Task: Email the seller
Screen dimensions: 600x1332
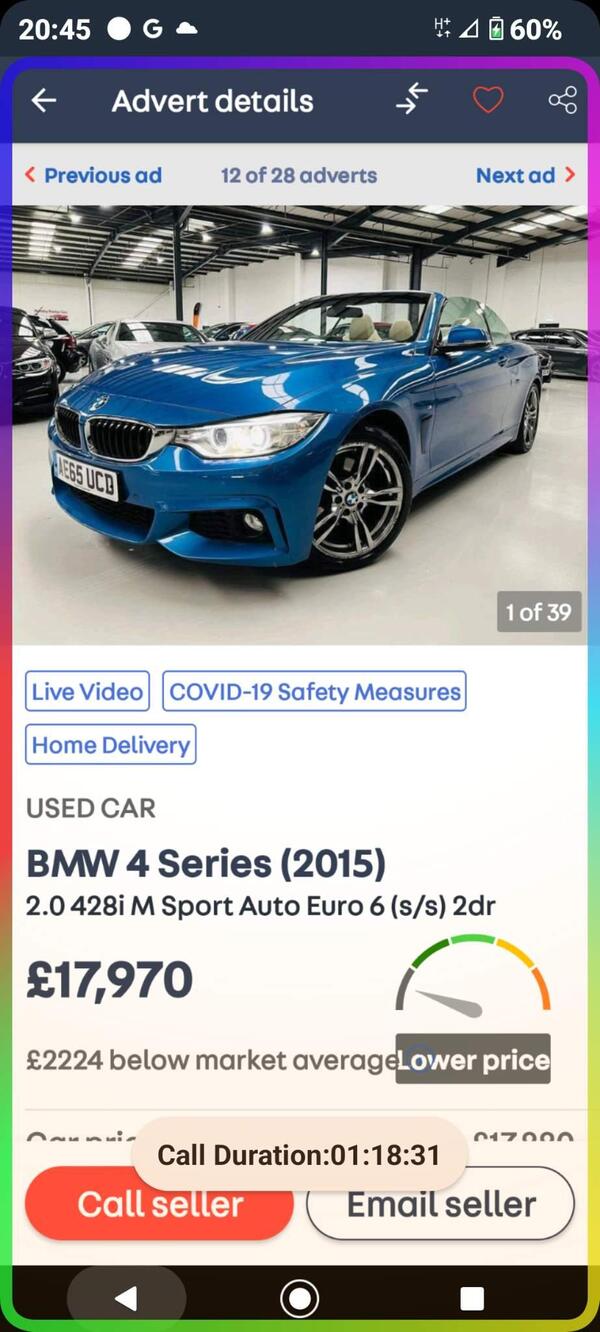Action: click(x=440, y=1204)
